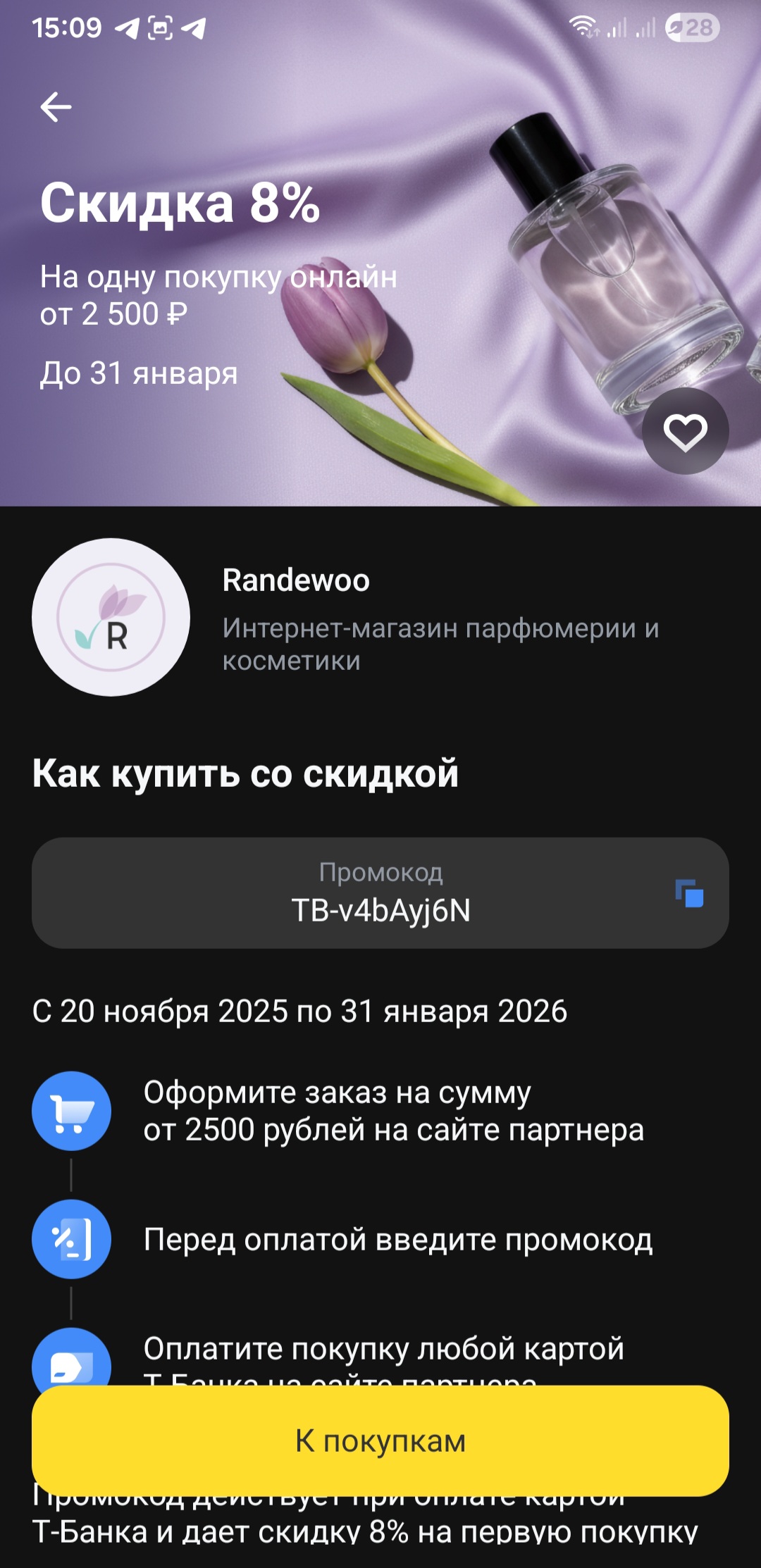Tap the Wi-Fi indicator in status bar
Image resolution: width=761 pixels, height=1568 pixels.
[583, 27]
